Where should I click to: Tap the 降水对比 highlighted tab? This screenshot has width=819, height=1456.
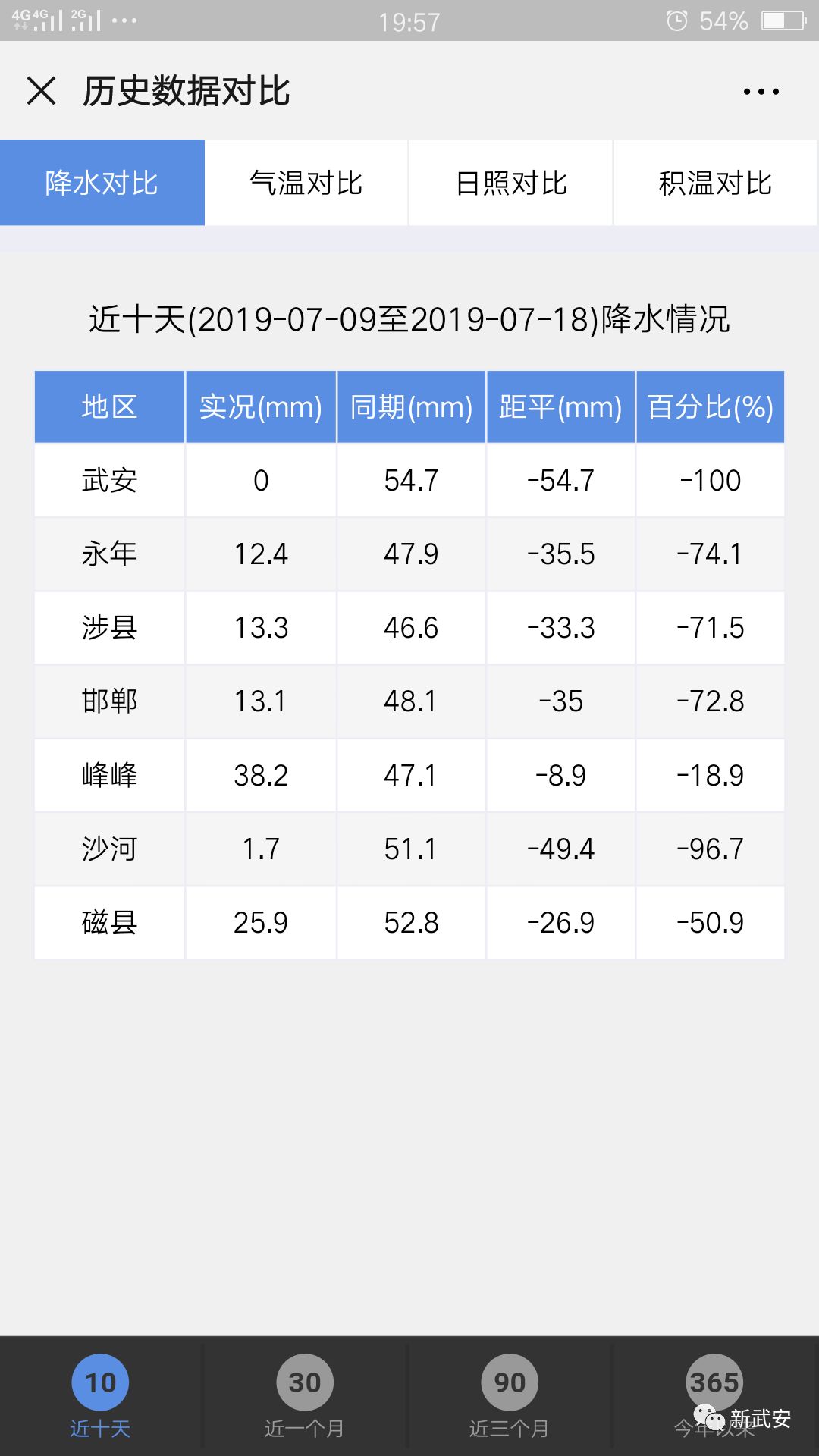[102, 182]
